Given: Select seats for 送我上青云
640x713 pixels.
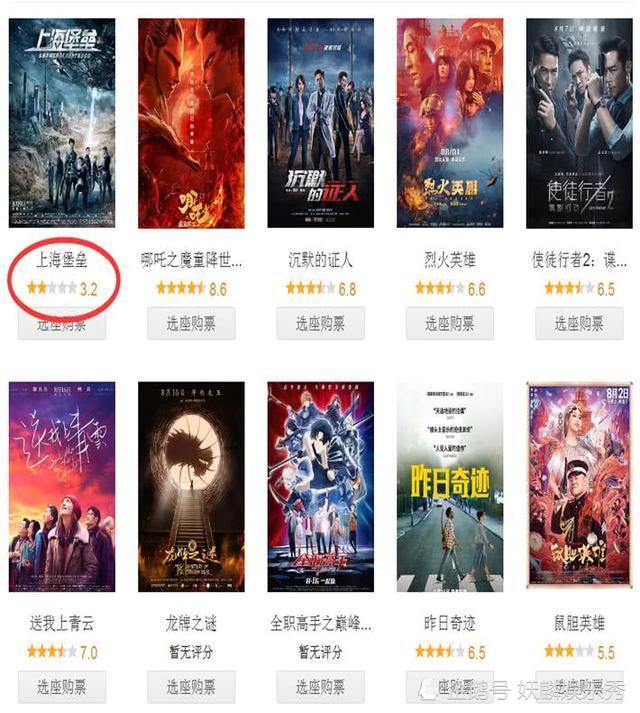Looking at the screenshot, I should [x=62, y=687].
